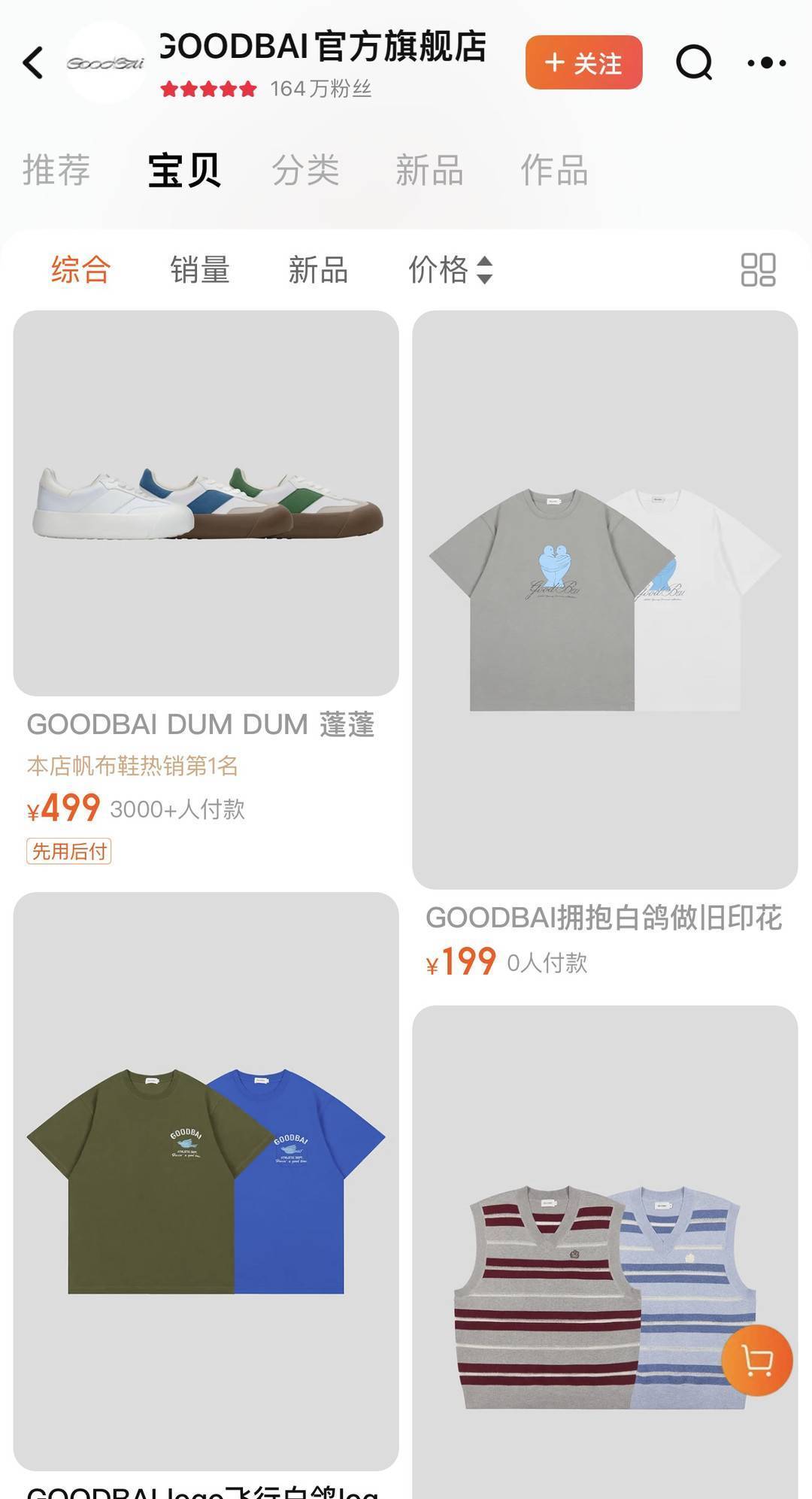This screenshot has height=1499, width=812.
Task: Open the three-dot overflow menu
Action: coord(766,62)
